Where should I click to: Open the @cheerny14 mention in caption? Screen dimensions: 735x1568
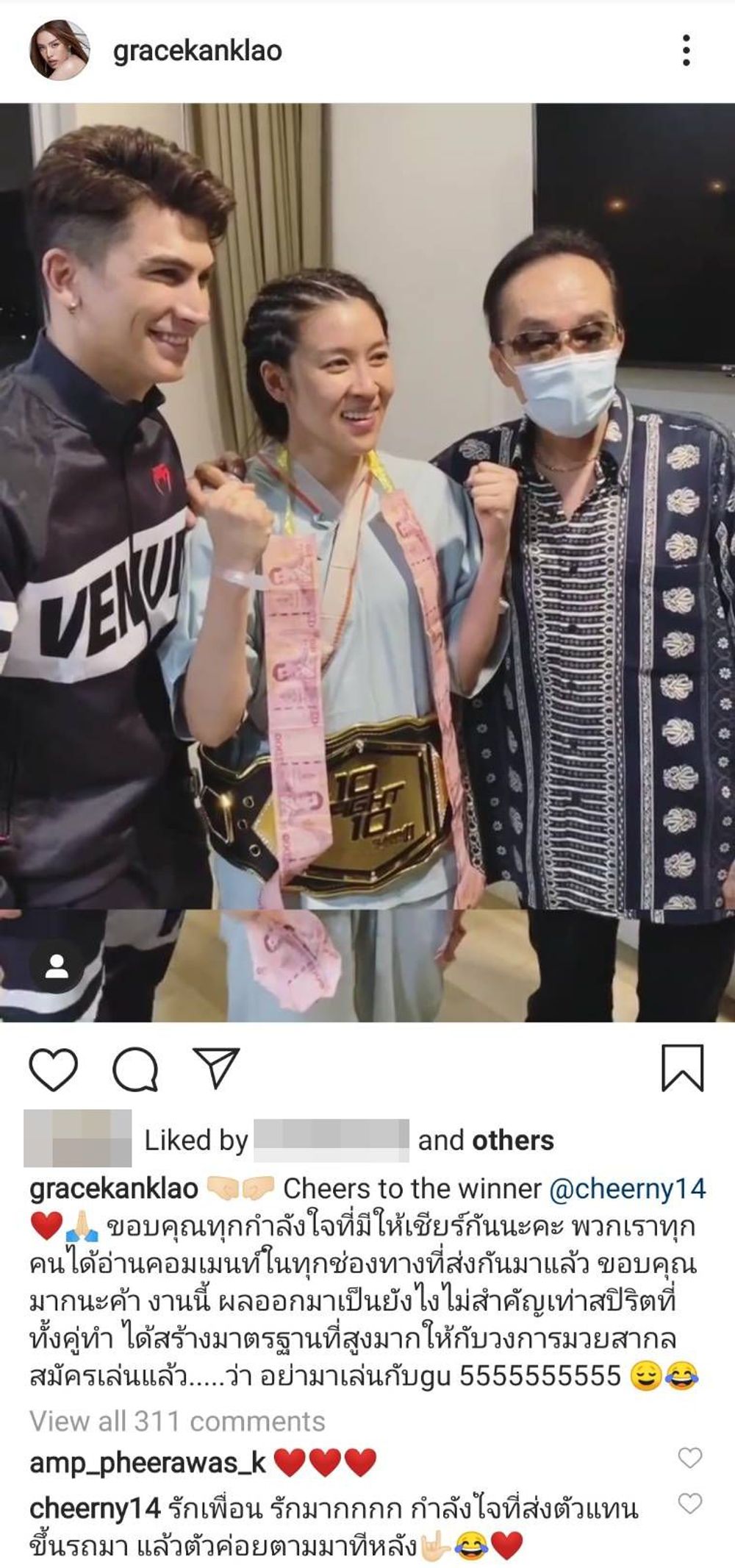[x=627, y=1189]
